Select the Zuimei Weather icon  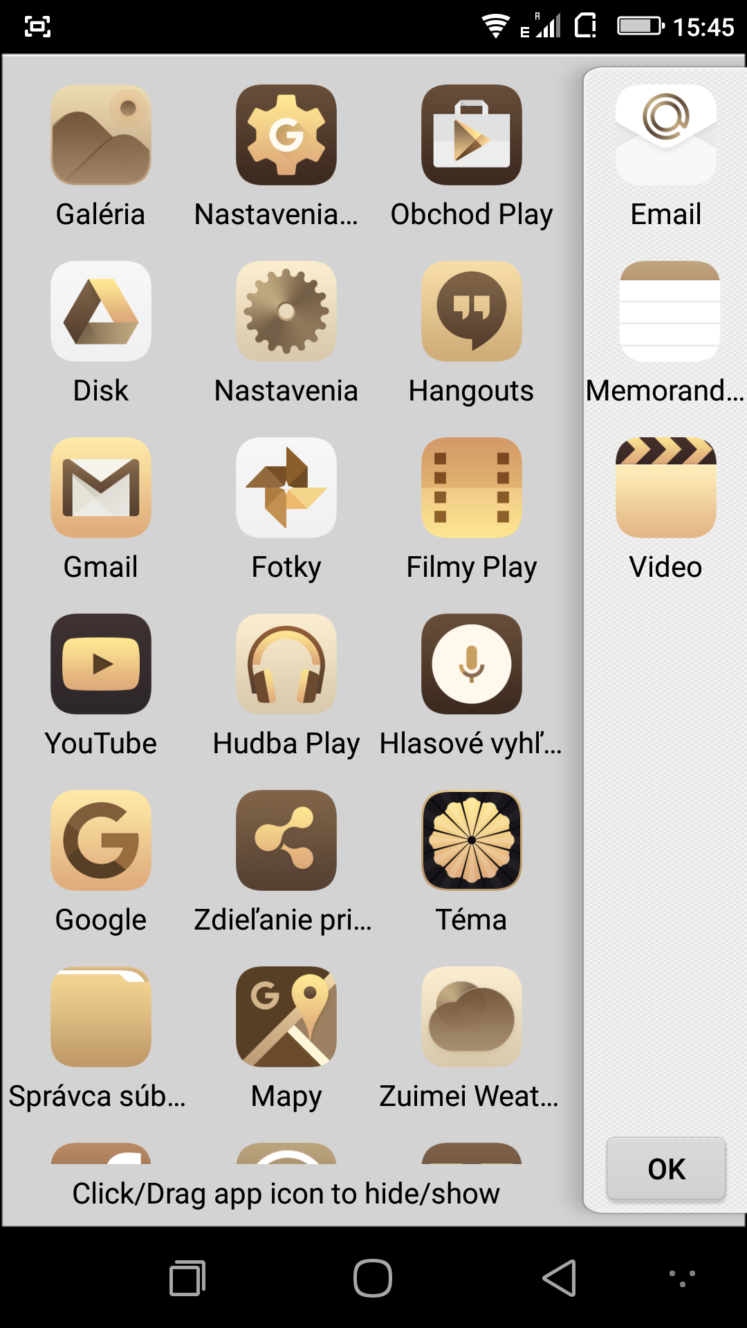[x=471, y=1017]
